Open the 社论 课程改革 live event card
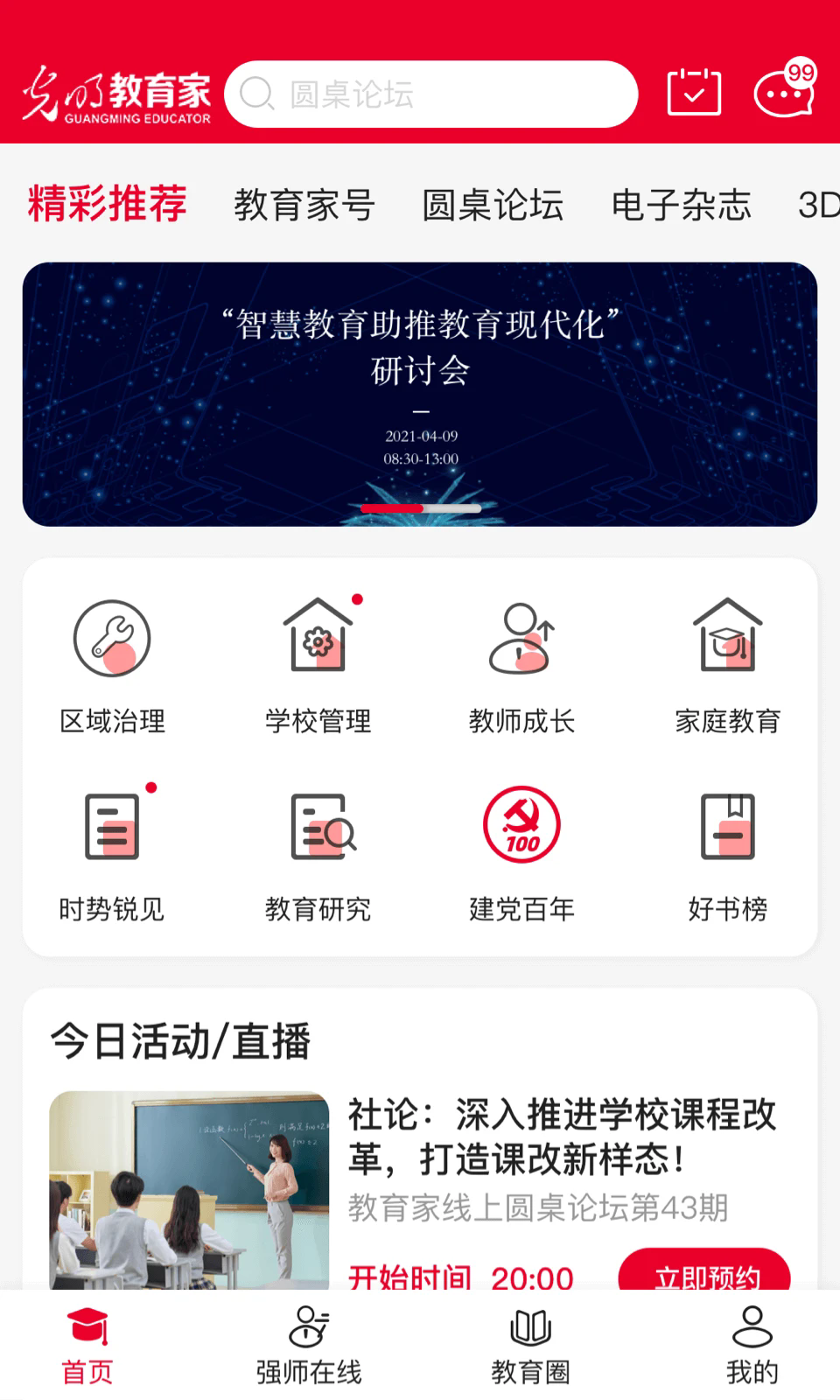Viewport: 840px width, 1400px height. (560, 1137)
